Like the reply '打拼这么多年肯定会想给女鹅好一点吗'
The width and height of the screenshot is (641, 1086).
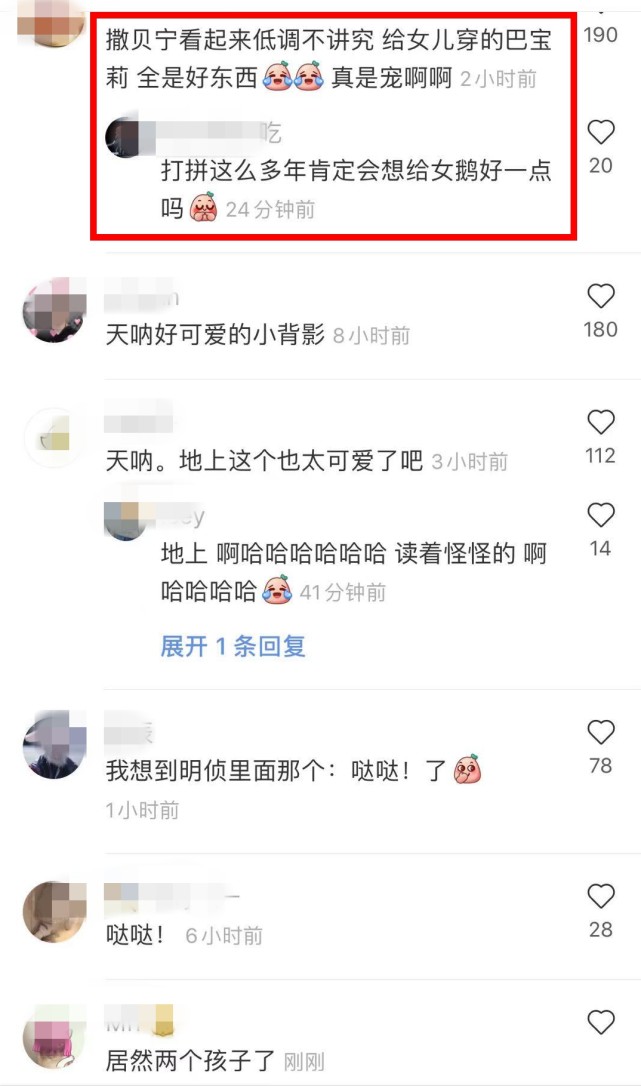tap(600, 132)
